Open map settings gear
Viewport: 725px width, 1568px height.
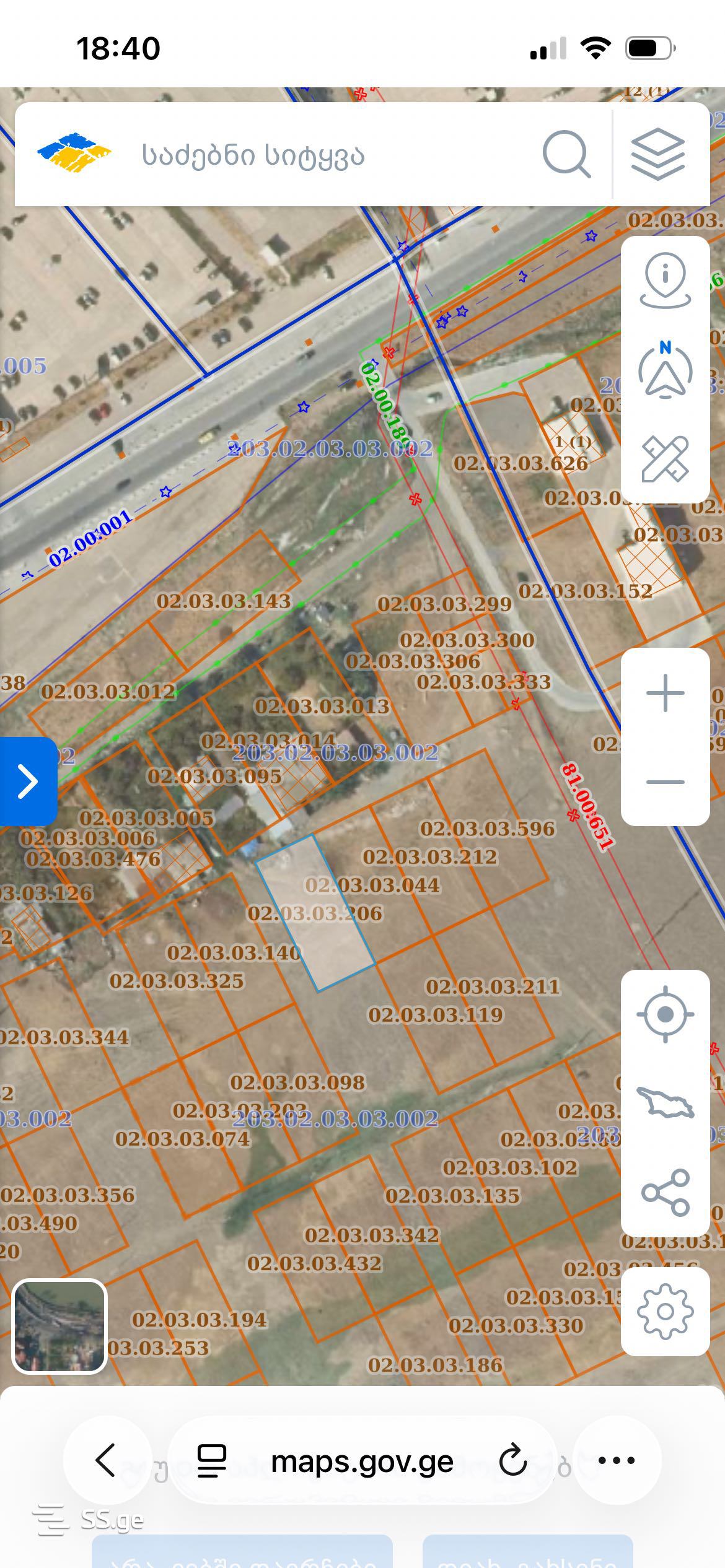tap(665, 1312)
